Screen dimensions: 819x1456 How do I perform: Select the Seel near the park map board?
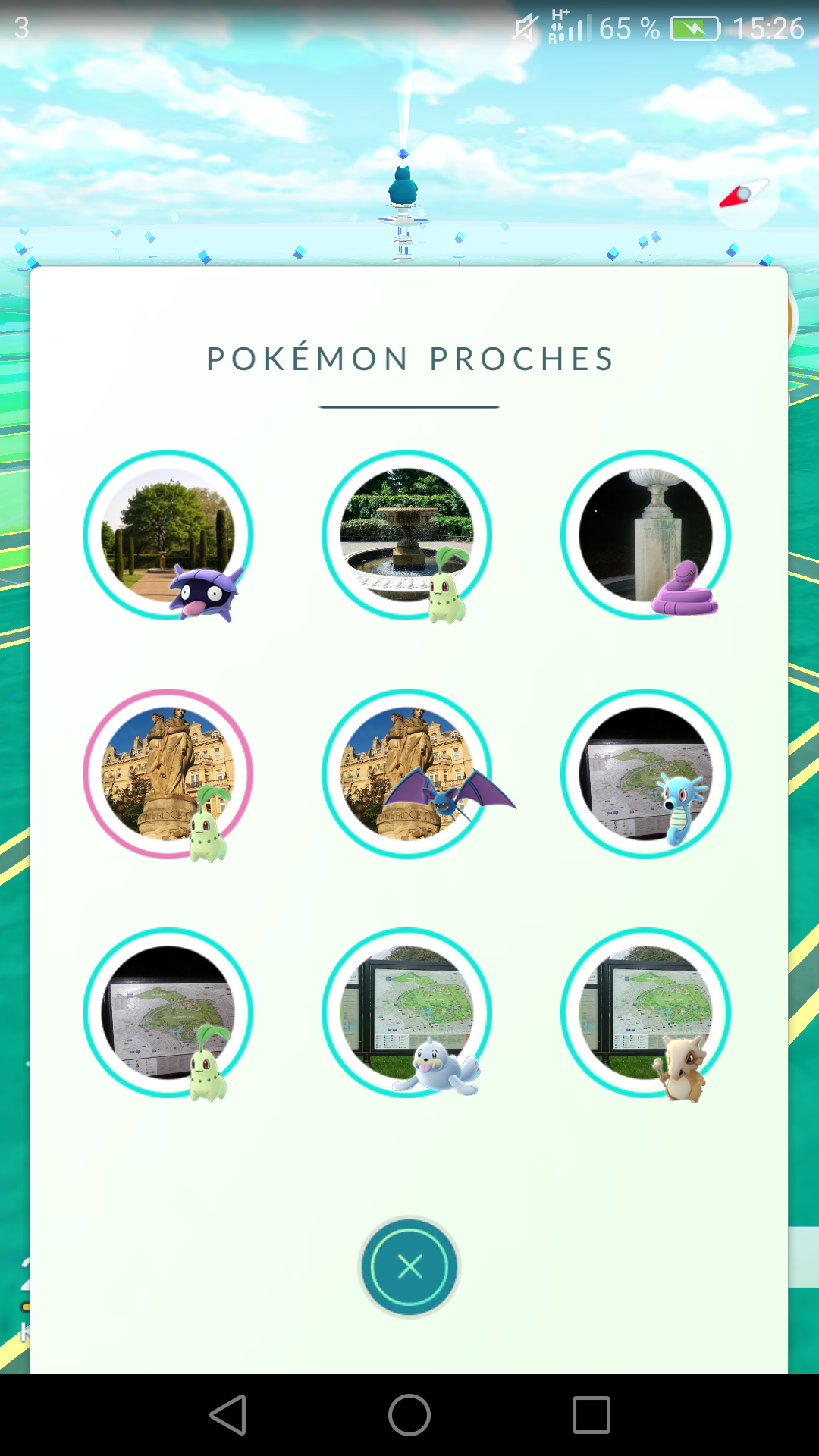click(406, 1013)
